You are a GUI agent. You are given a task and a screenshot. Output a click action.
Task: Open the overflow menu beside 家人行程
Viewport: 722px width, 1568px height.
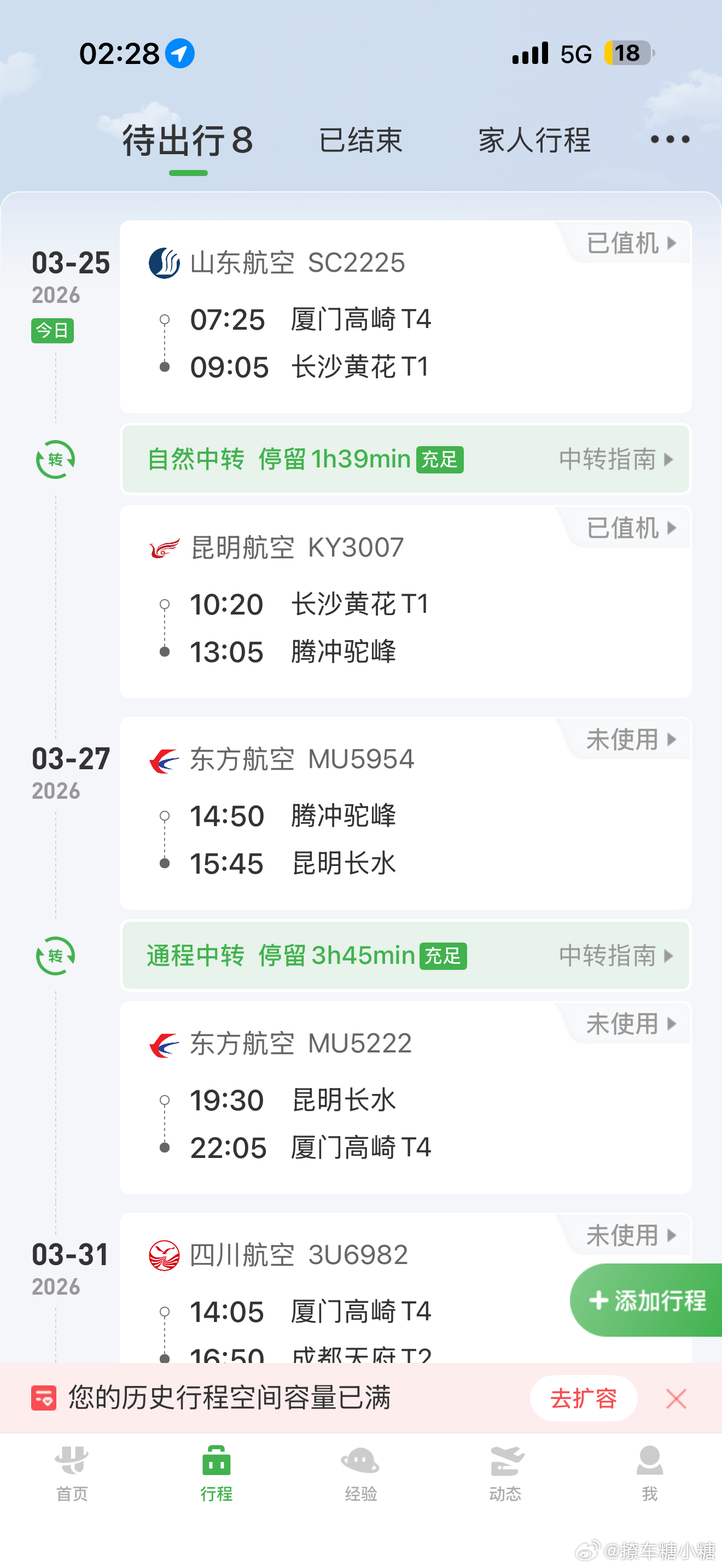[x=669, y=139]
